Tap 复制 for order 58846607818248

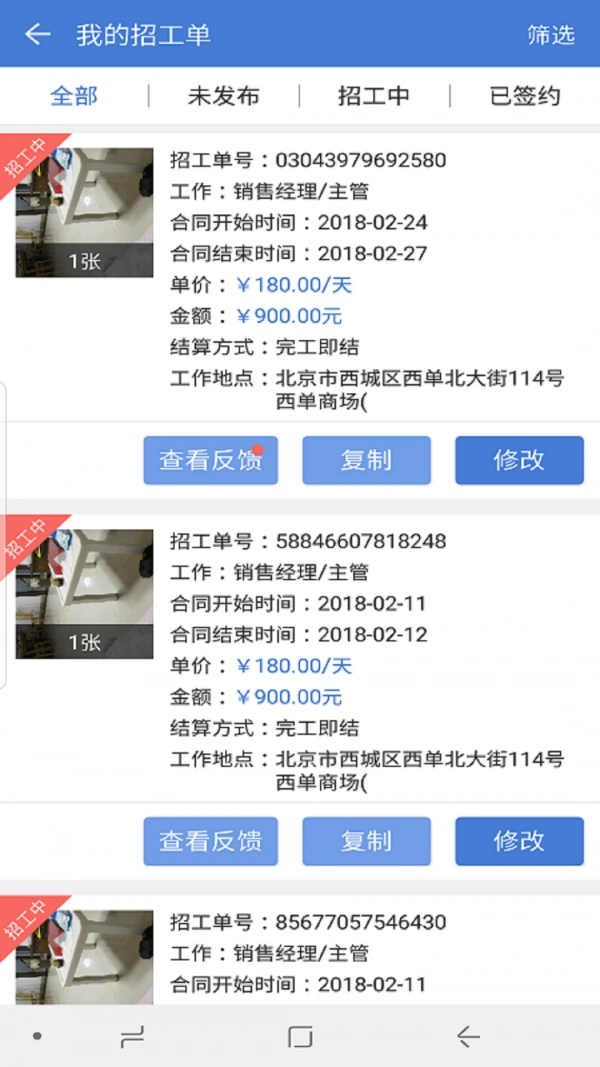[366, 841]
